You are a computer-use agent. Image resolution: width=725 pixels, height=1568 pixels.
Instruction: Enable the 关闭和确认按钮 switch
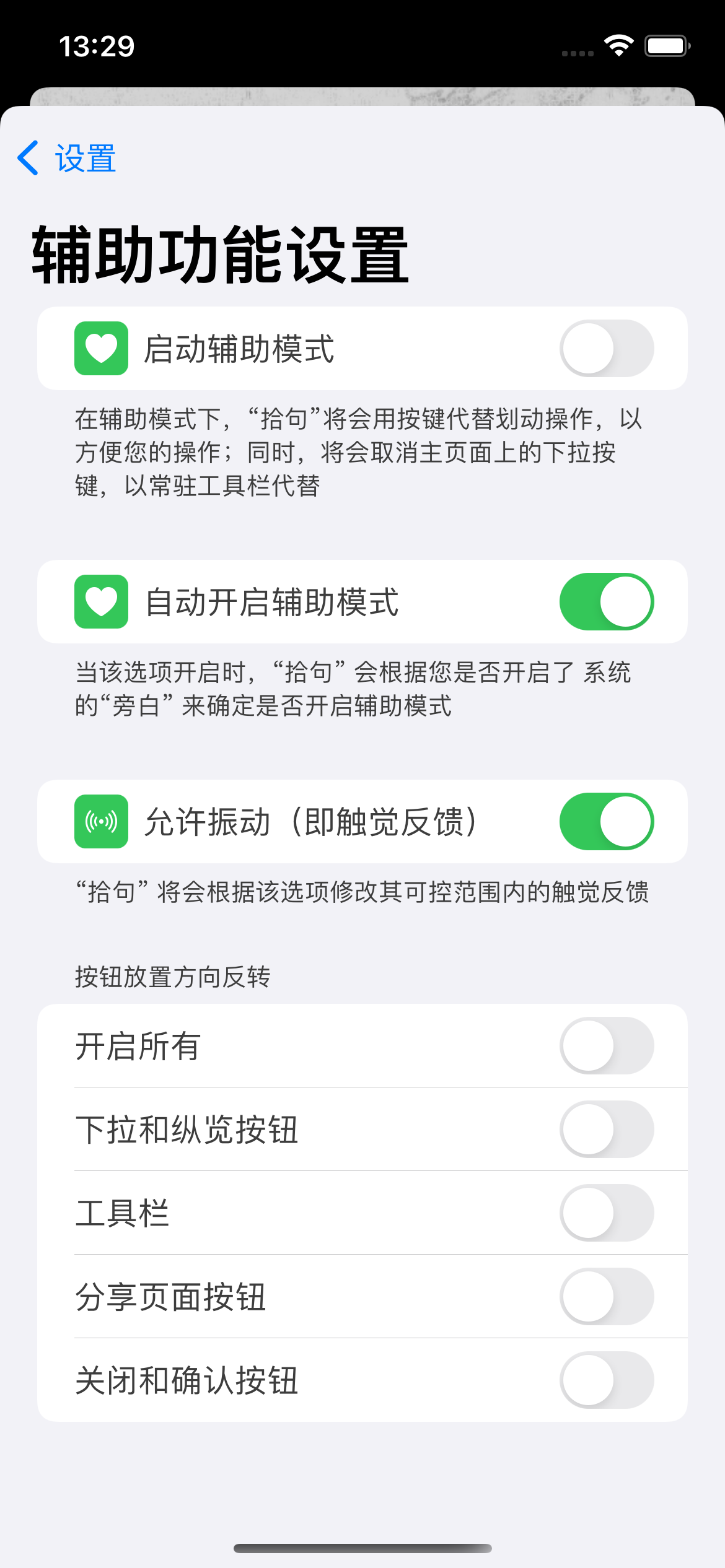tap(606, 1380)
